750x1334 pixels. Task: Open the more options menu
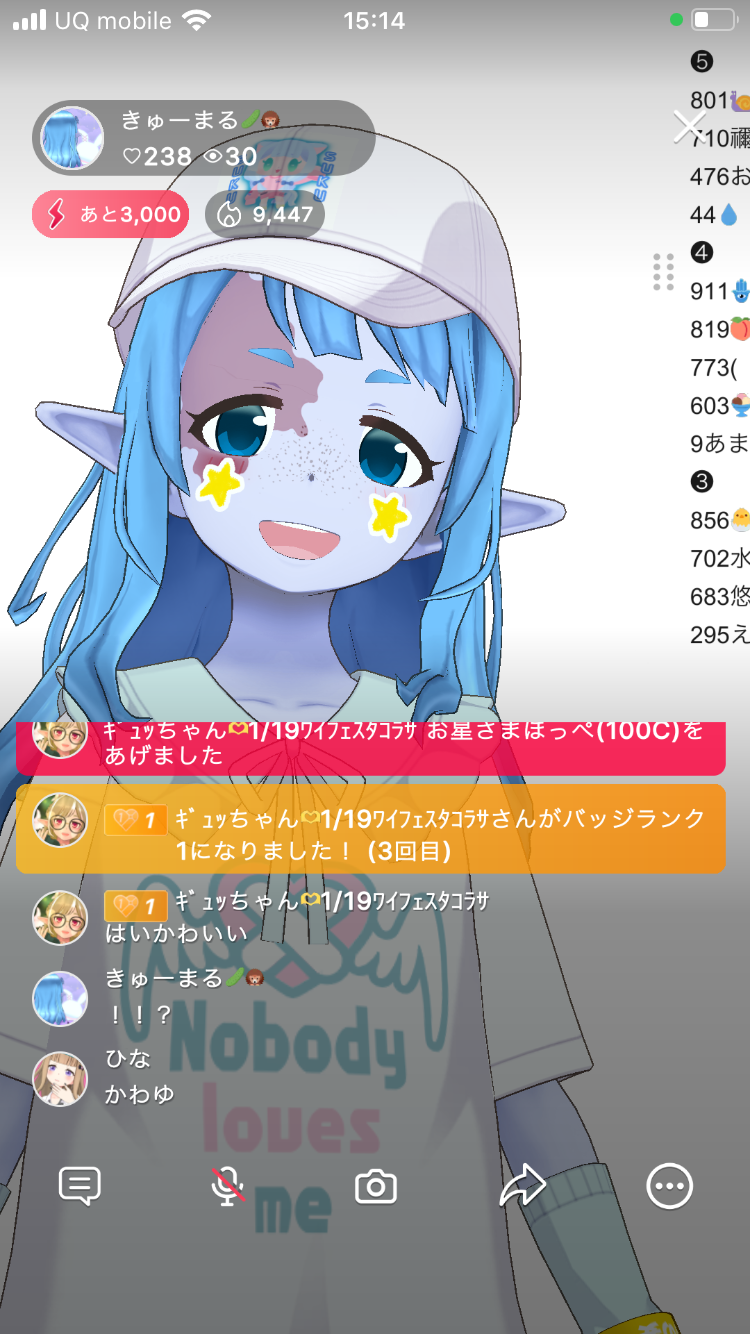(x=669, y=1187)
